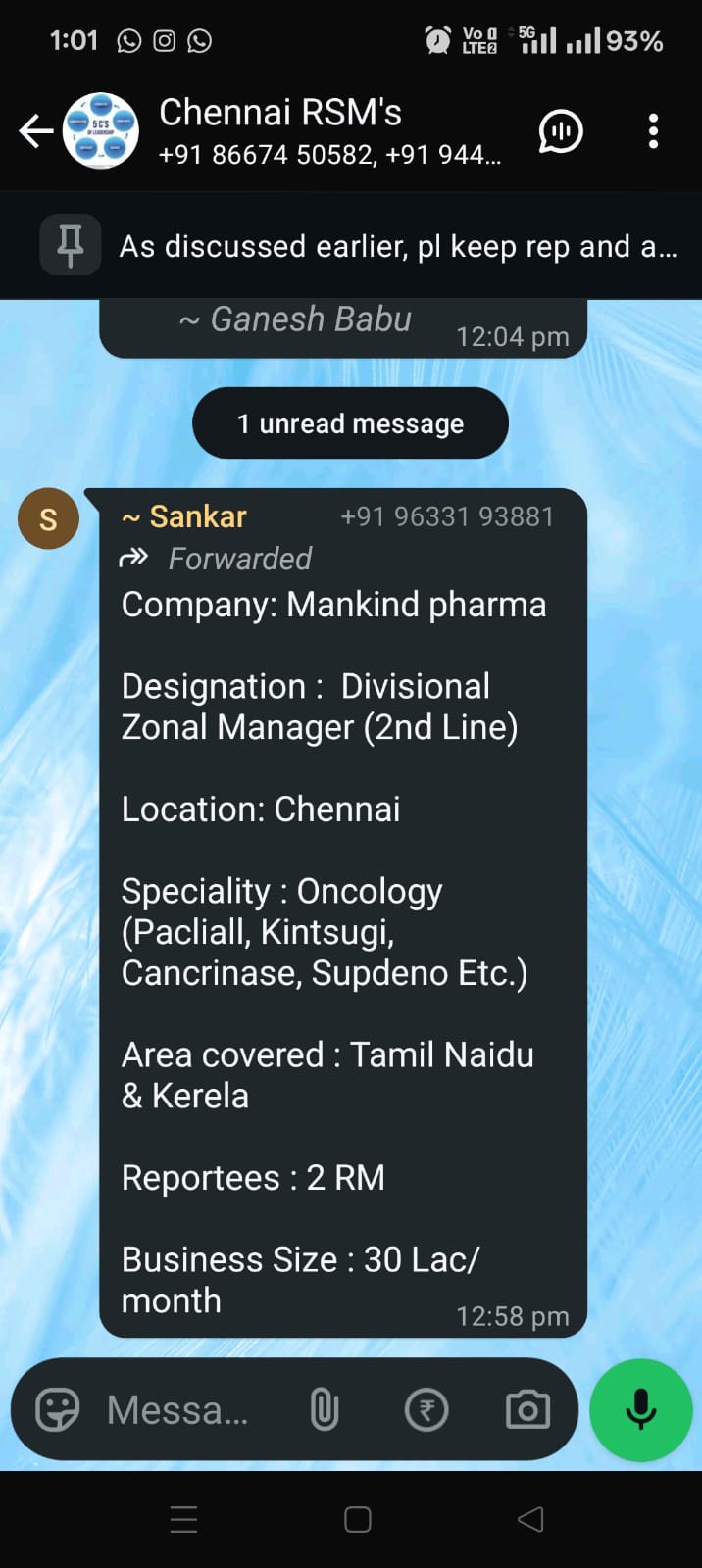Focus the message text field
The image size is (702, 1568).
tap(177, 1410)
